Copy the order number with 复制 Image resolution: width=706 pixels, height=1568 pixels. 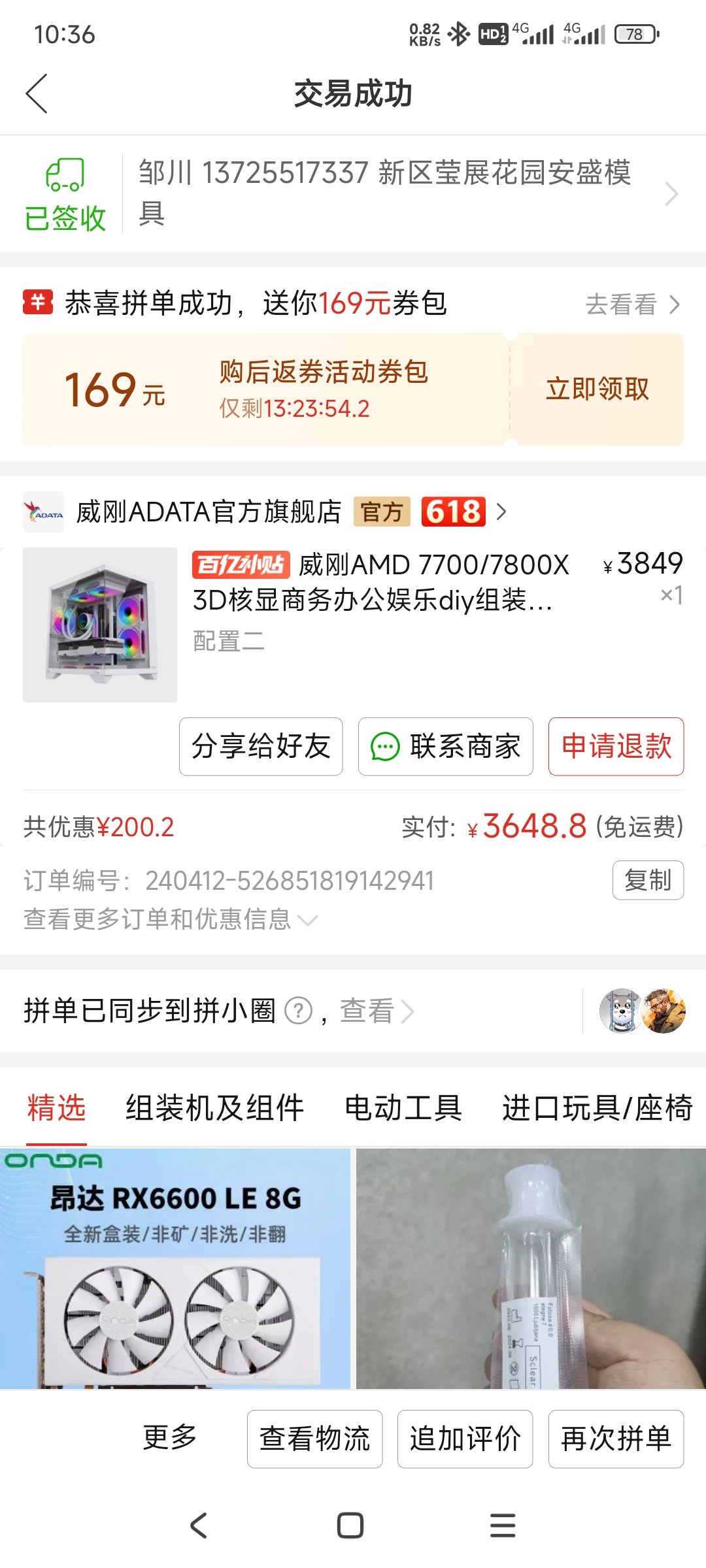648,880
